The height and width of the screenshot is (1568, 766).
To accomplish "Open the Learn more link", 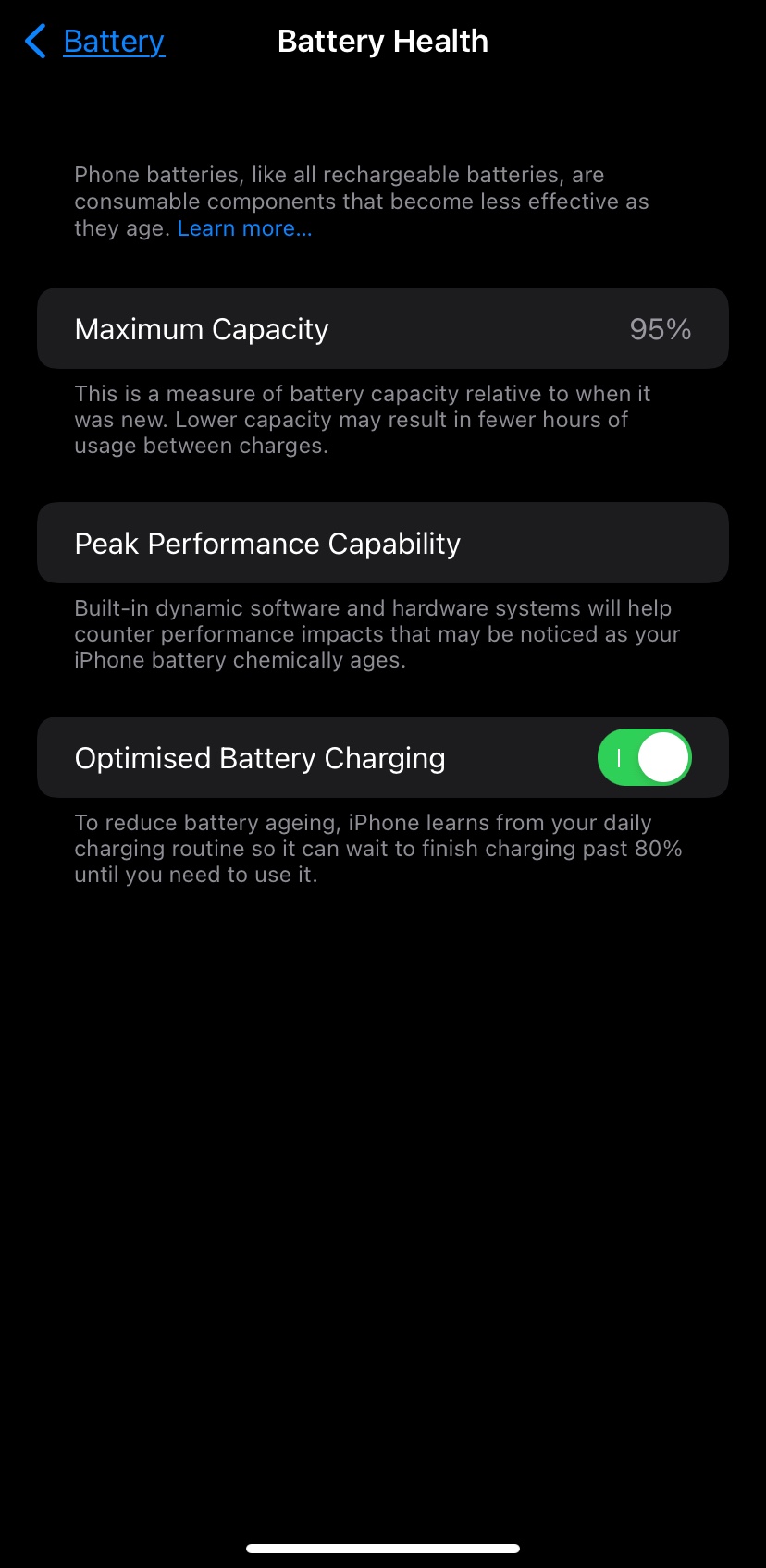I will point(244,228).
